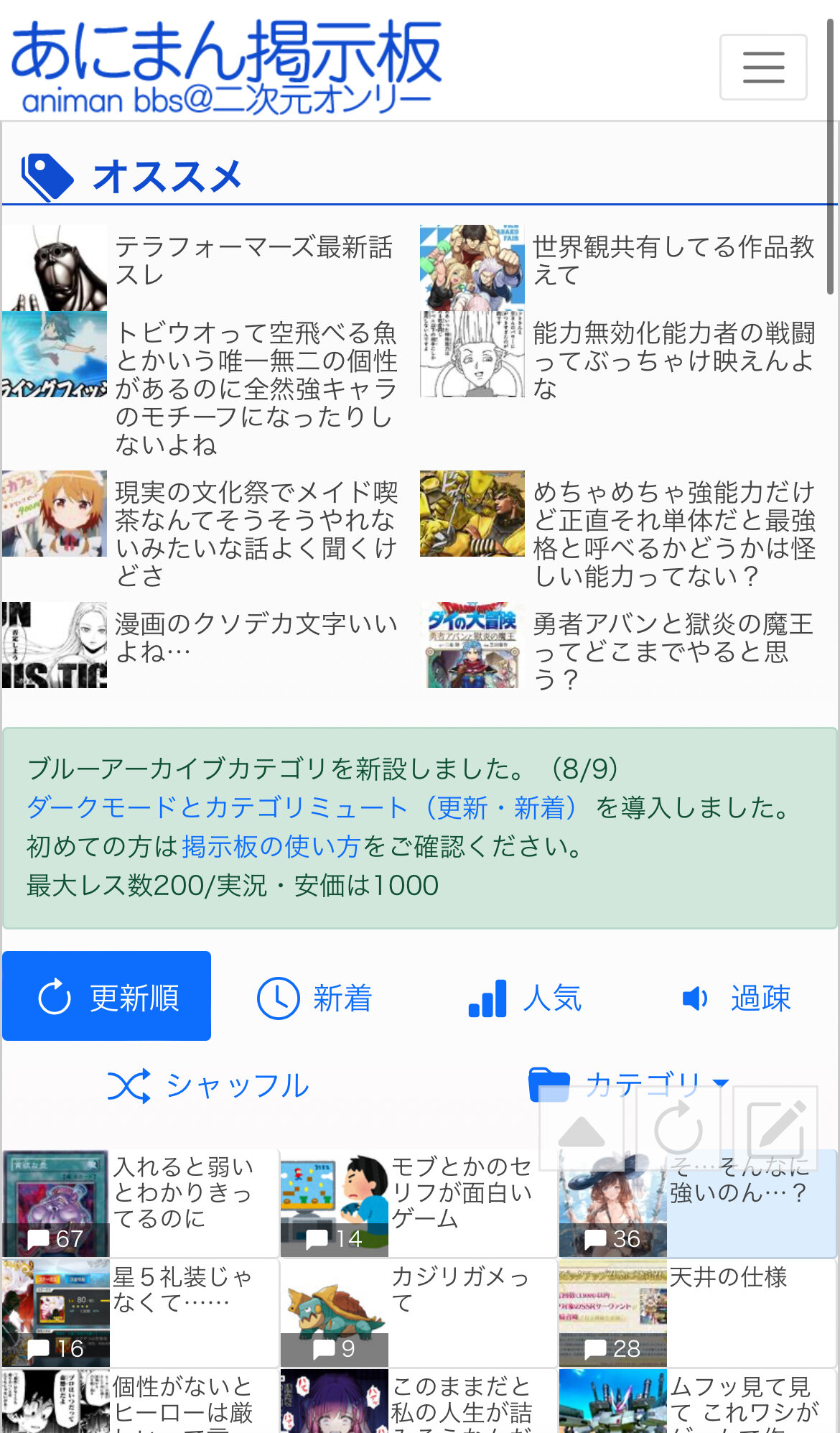This screenshot has width=840, height=1433.
Task: Switch to the 人気 tab
Action: 525,998
